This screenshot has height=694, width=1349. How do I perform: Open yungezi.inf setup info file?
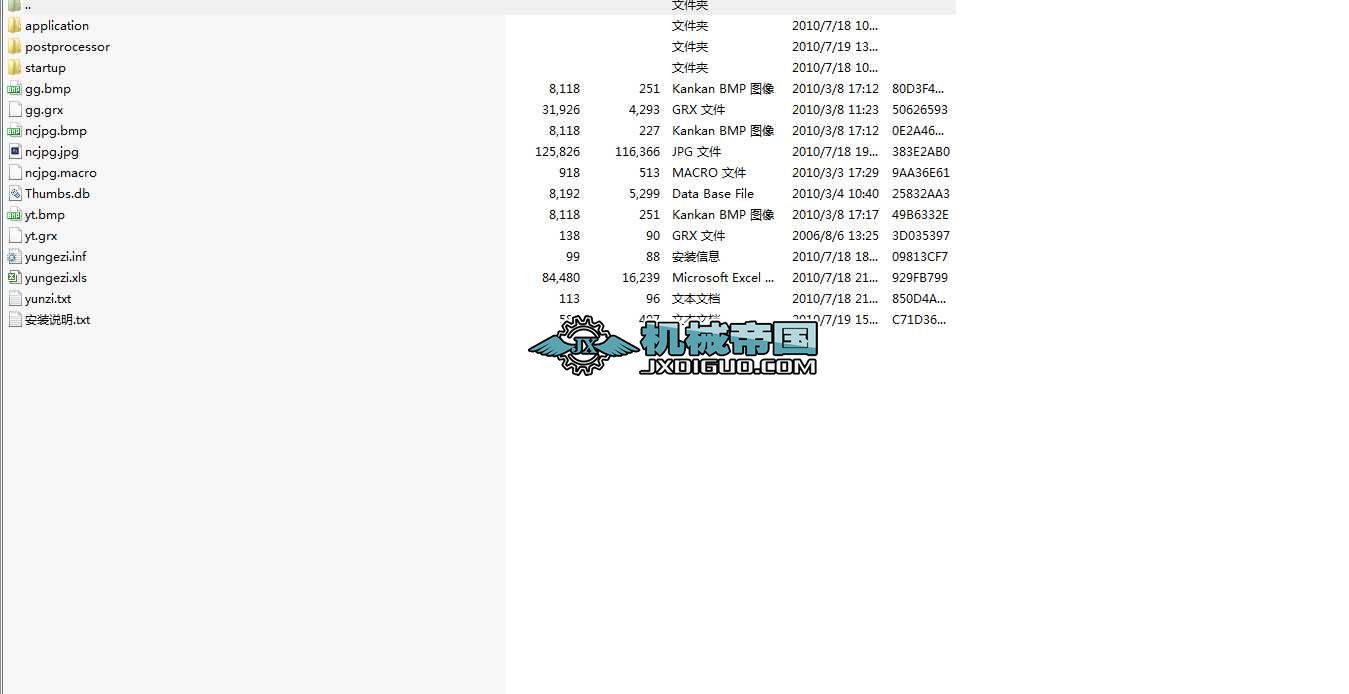pos(55,257)
